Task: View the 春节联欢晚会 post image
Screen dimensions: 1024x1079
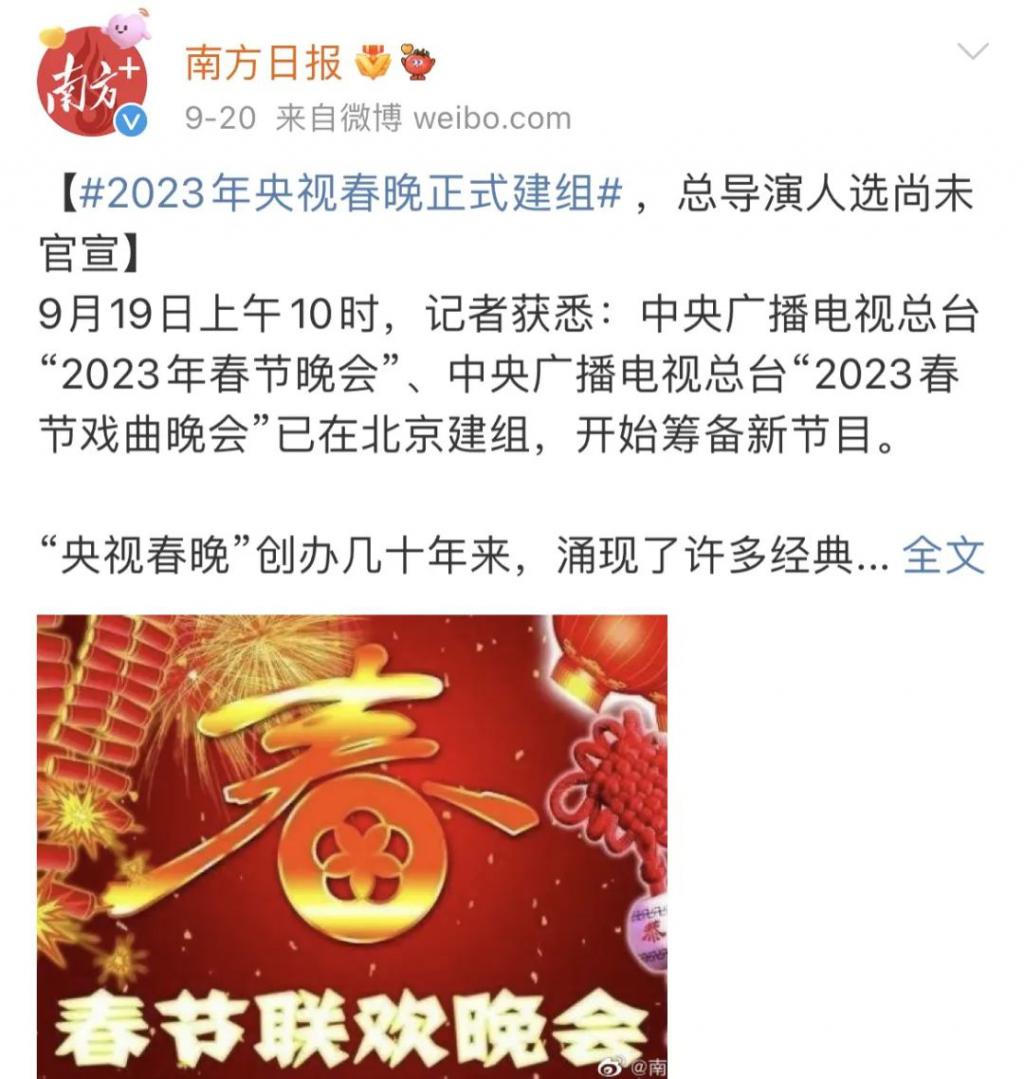Action: point(352,845)
